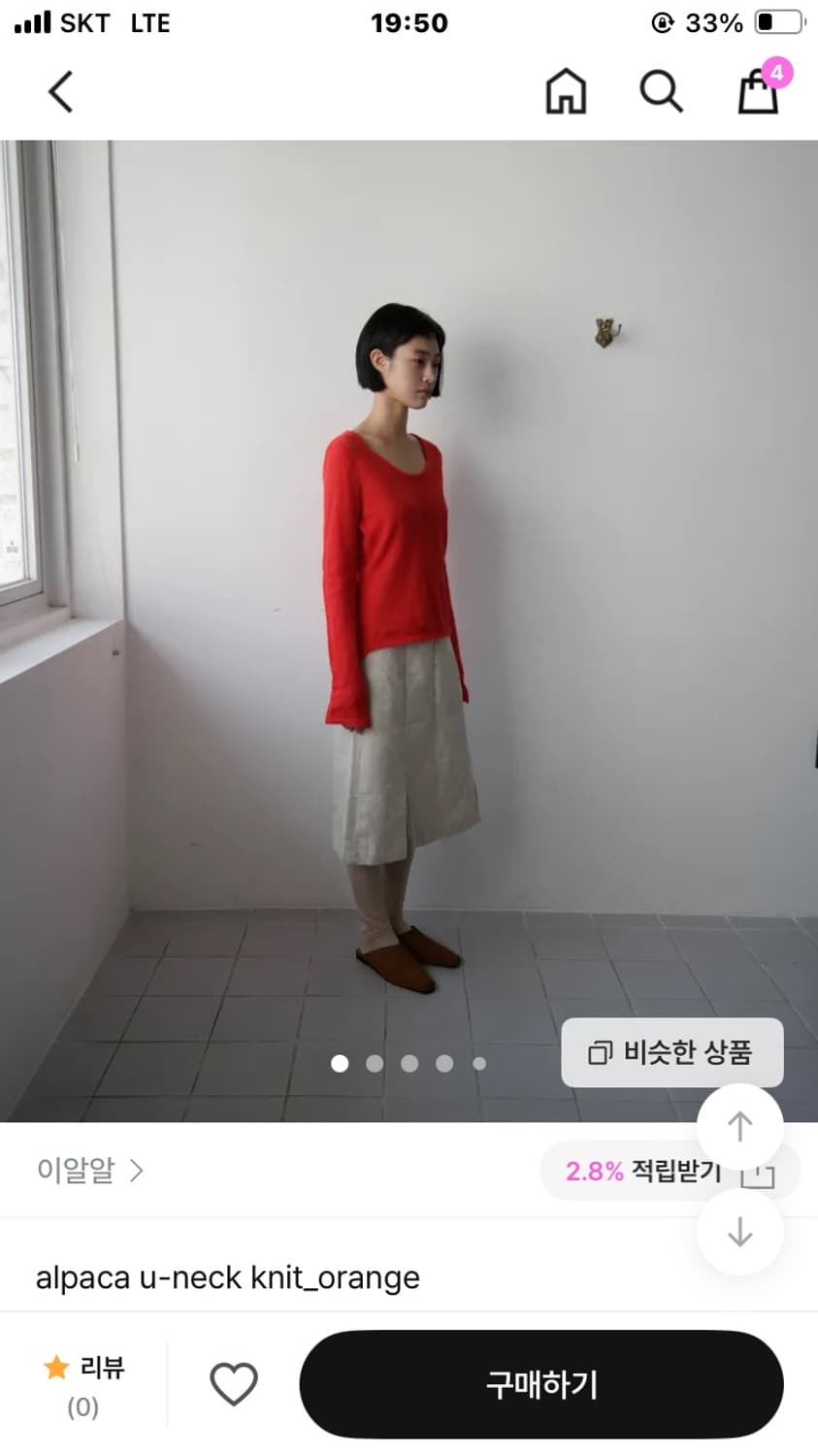818x1456 pixels.
Task: Select the alpaca u-neck knit_orange title
Action: point(229,1278)
